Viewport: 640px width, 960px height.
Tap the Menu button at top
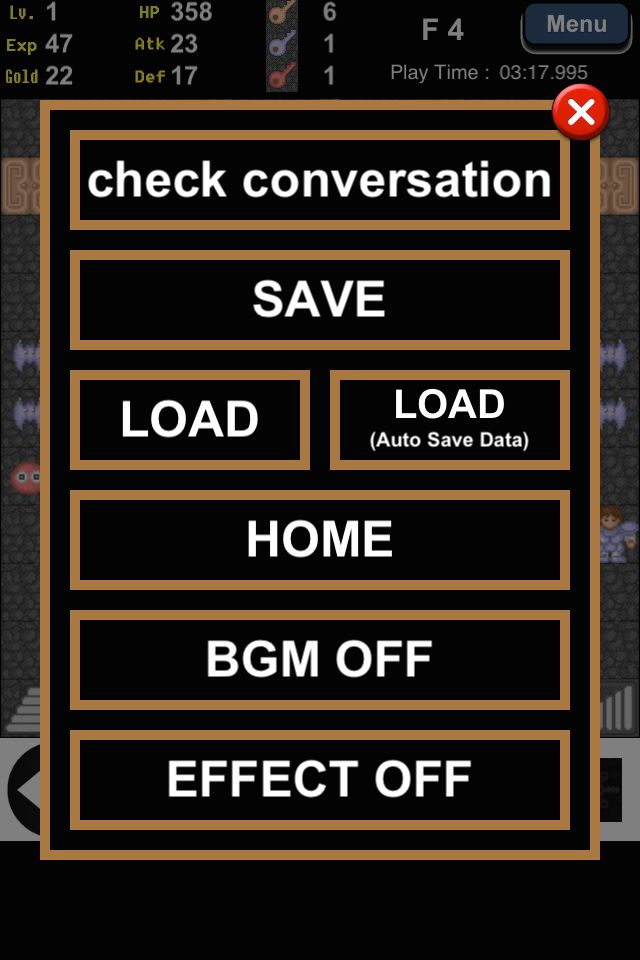[576, 25]
